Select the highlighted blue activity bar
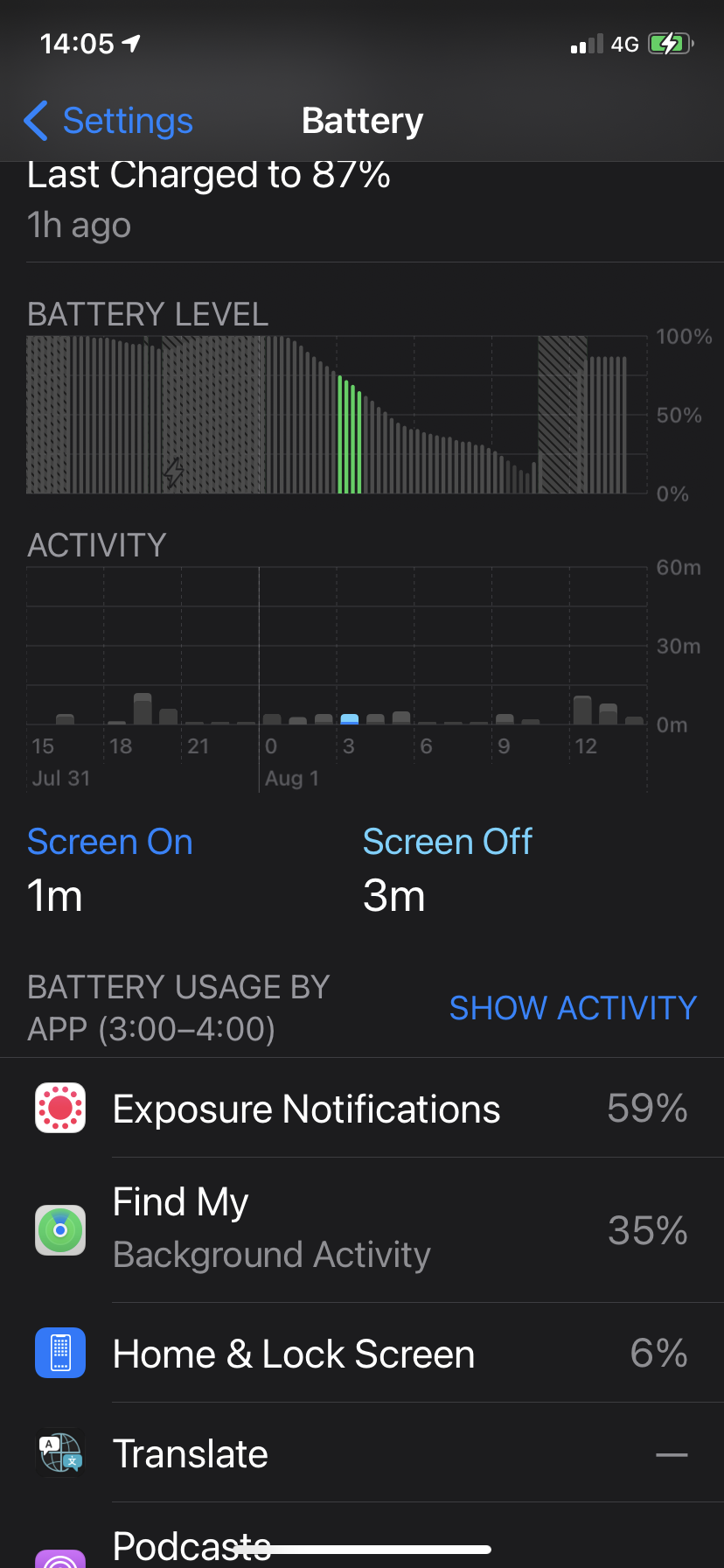This screenshot has height=1568, width=724. coord(350,718)
